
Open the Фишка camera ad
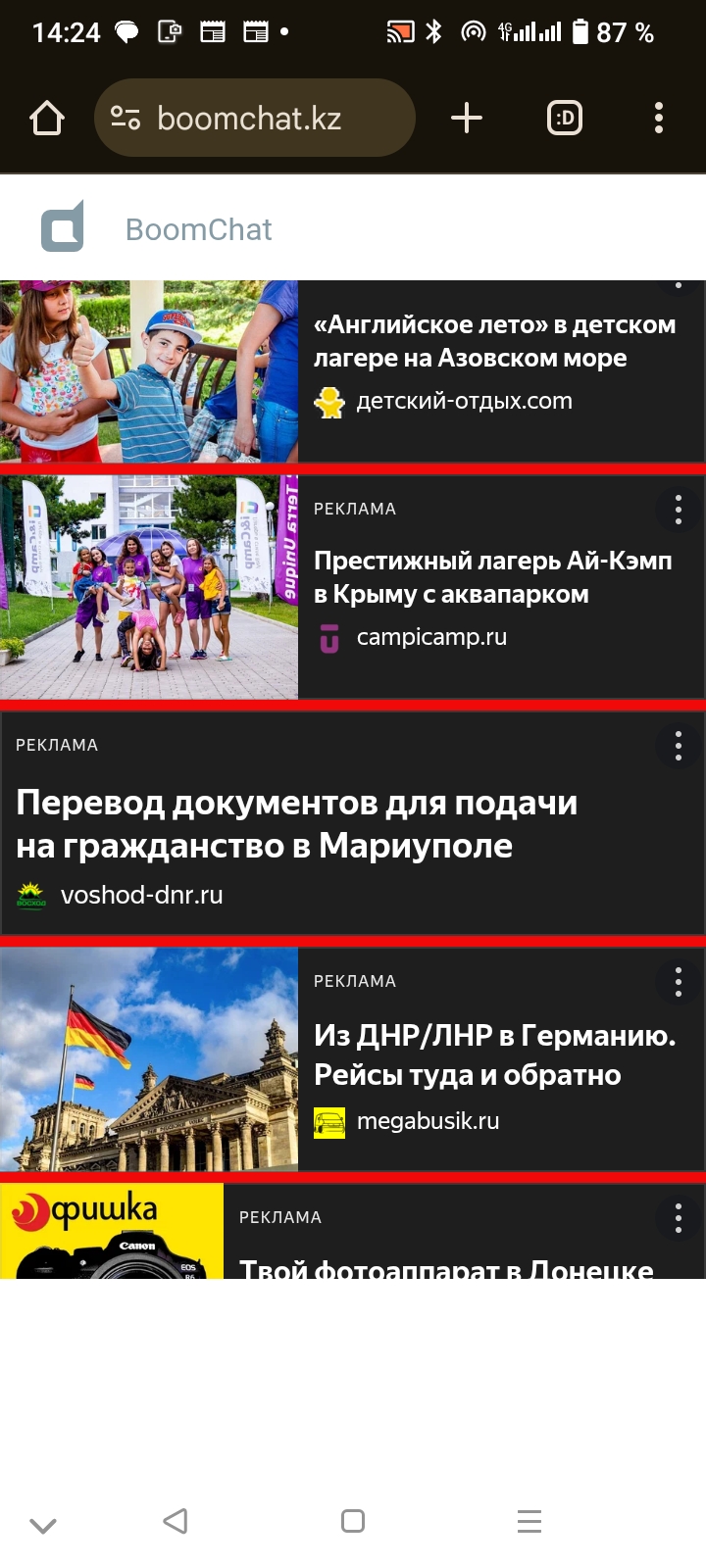point(353,1231)
